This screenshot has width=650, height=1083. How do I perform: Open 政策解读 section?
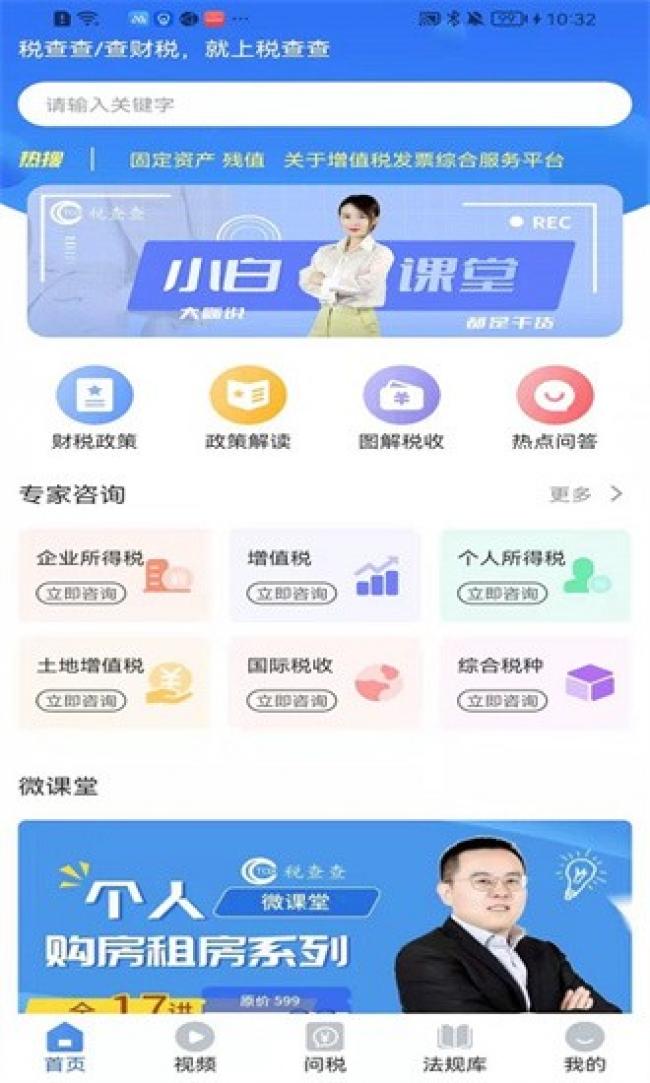(248, 408)
